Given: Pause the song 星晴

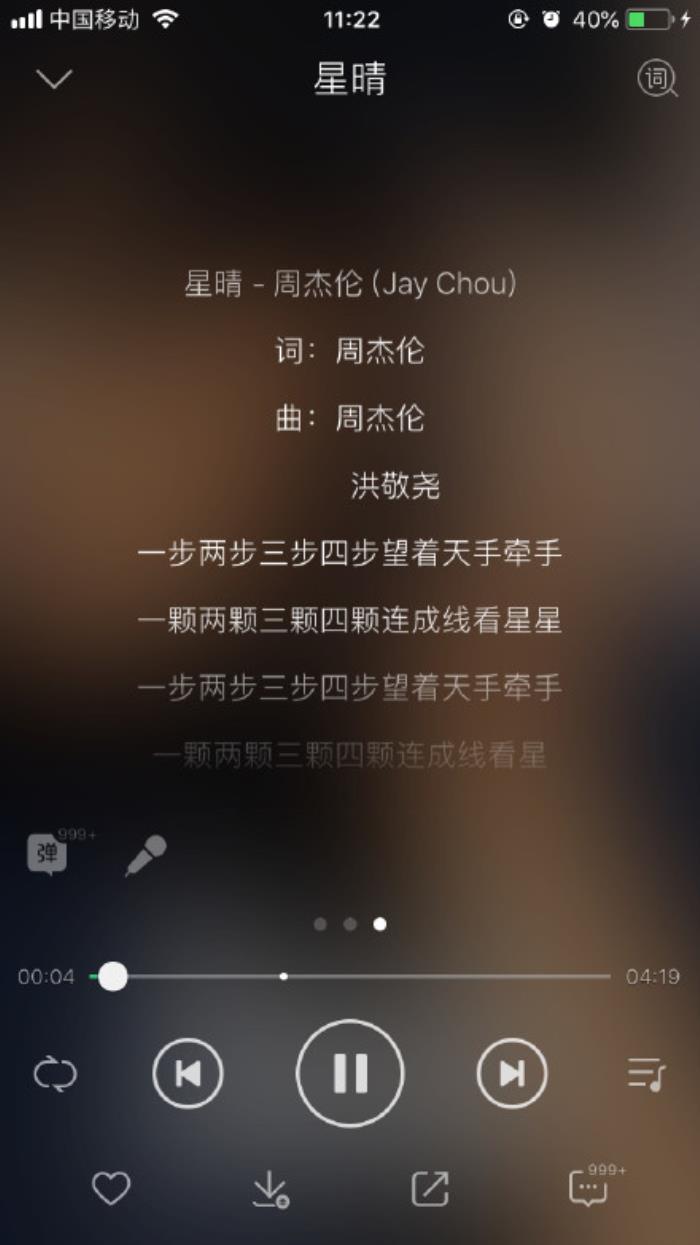Looking at the screenshot, I should click(x=350, y=1073).
